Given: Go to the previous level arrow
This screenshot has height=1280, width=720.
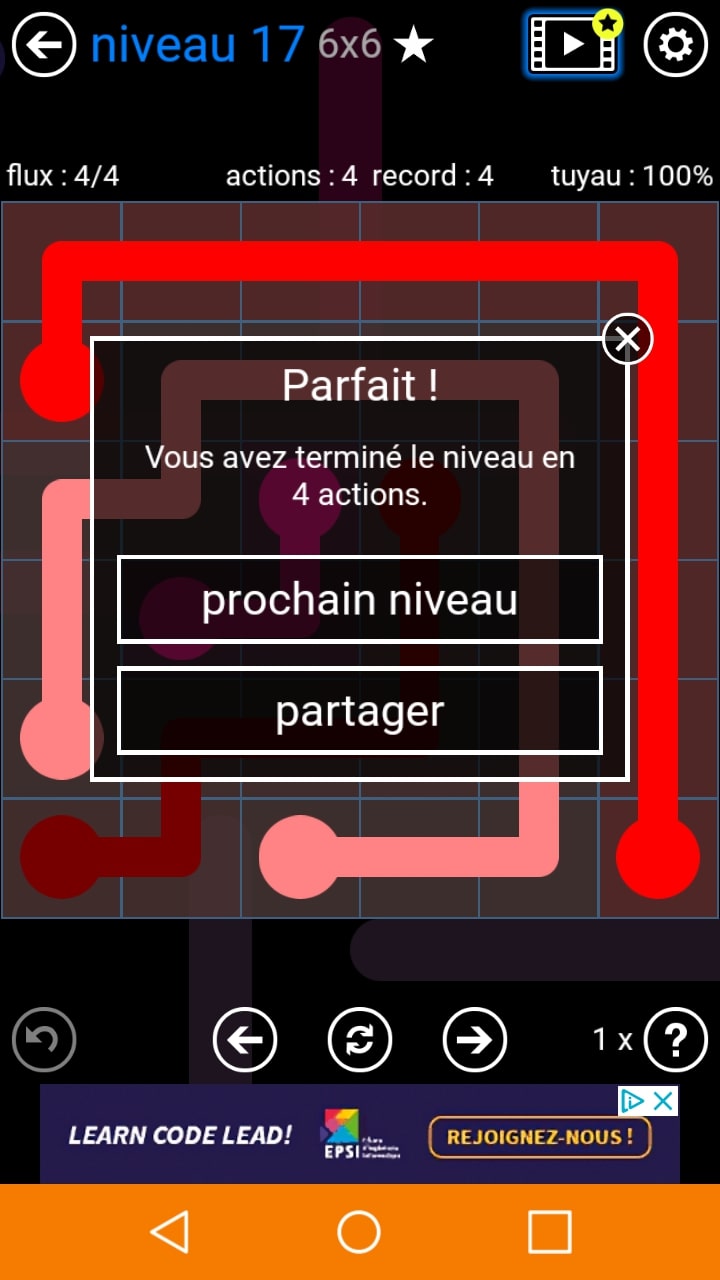Looking at the screenshot, I should pyautogui.click(x=245, y=1040).
